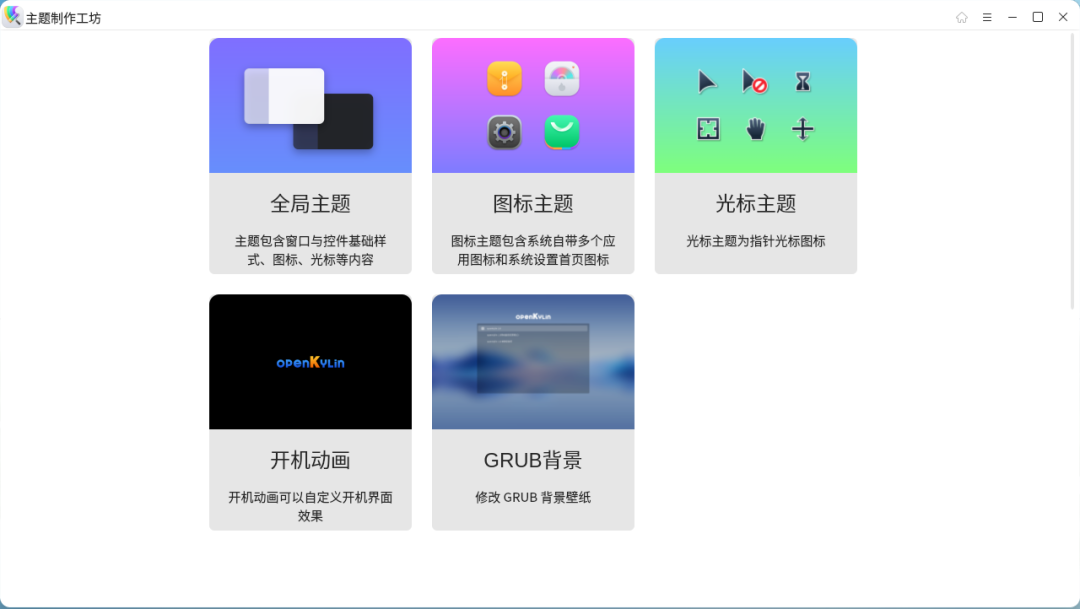1080x609 pixels.
Task: Maximize the window
Action: [1038, 17]
